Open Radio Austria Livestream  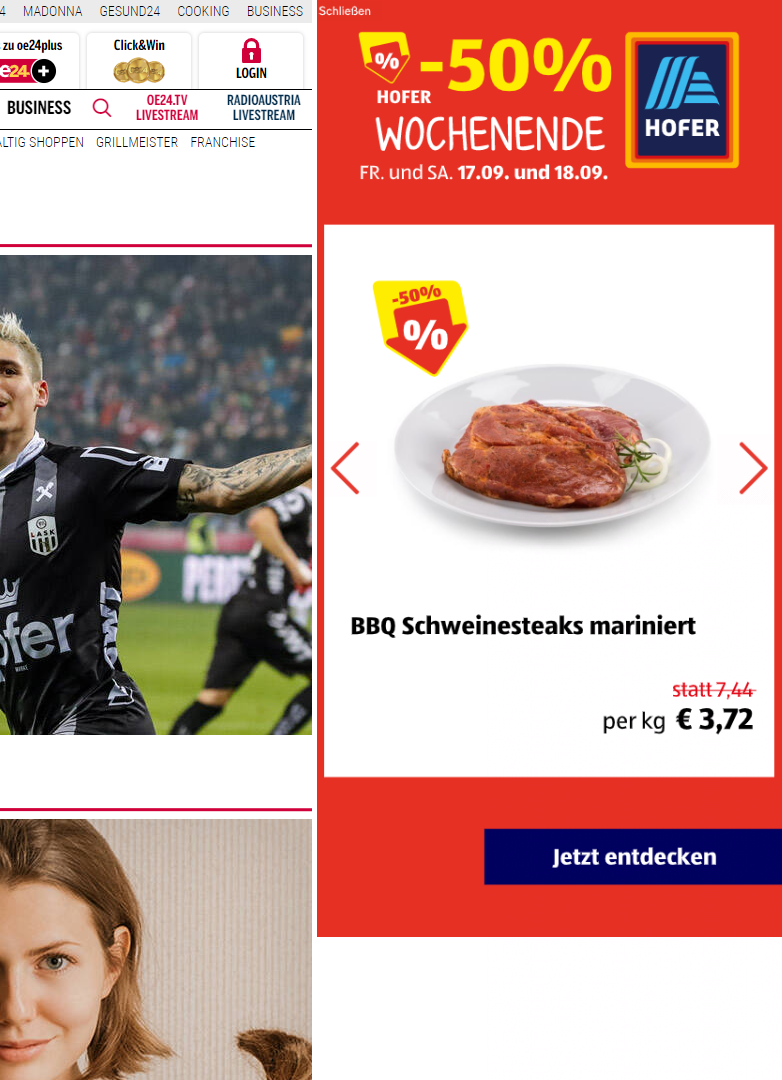tap(263, 108)
